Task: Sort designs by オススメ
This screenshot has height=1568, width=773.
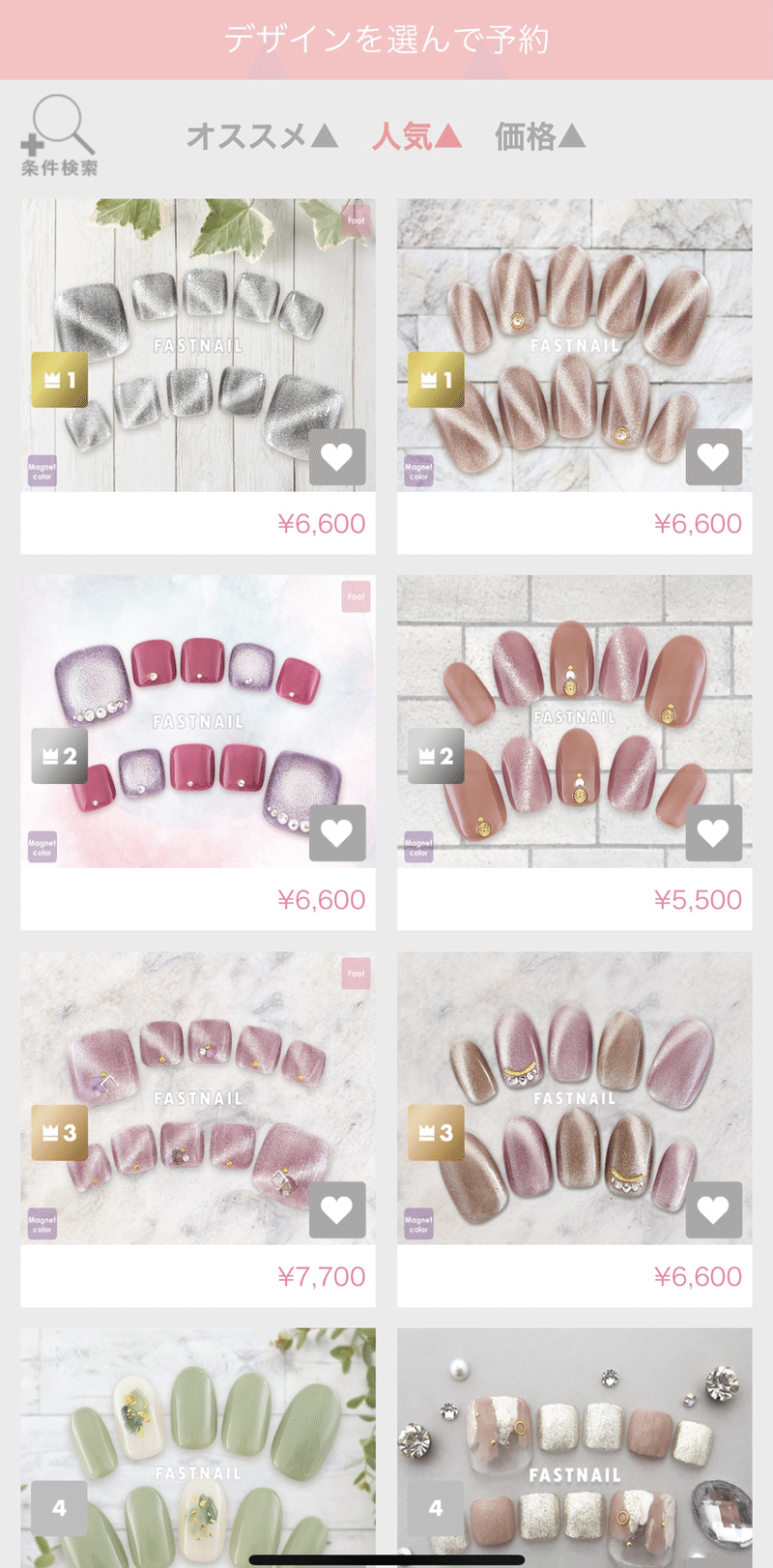Action: (262, 136)
